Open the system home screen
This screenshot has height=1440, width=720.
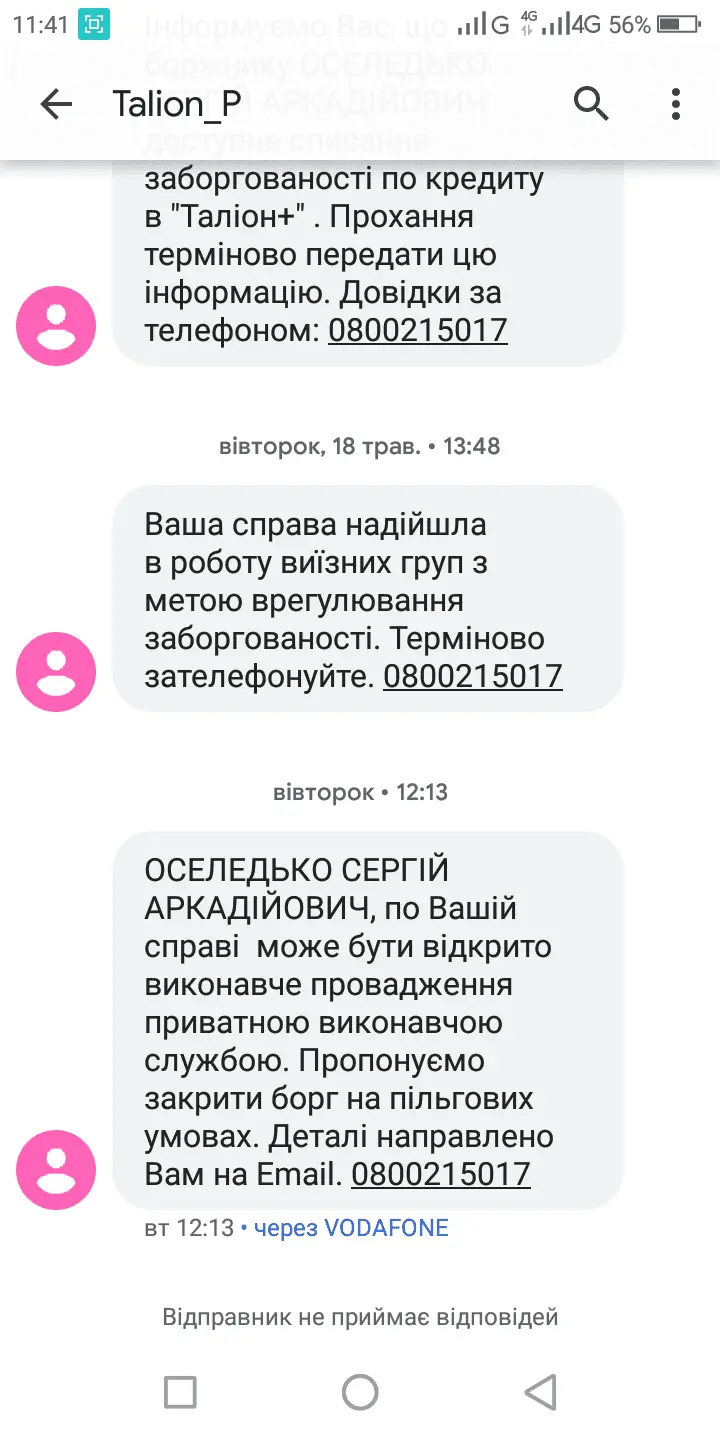tap(360, 1391)
